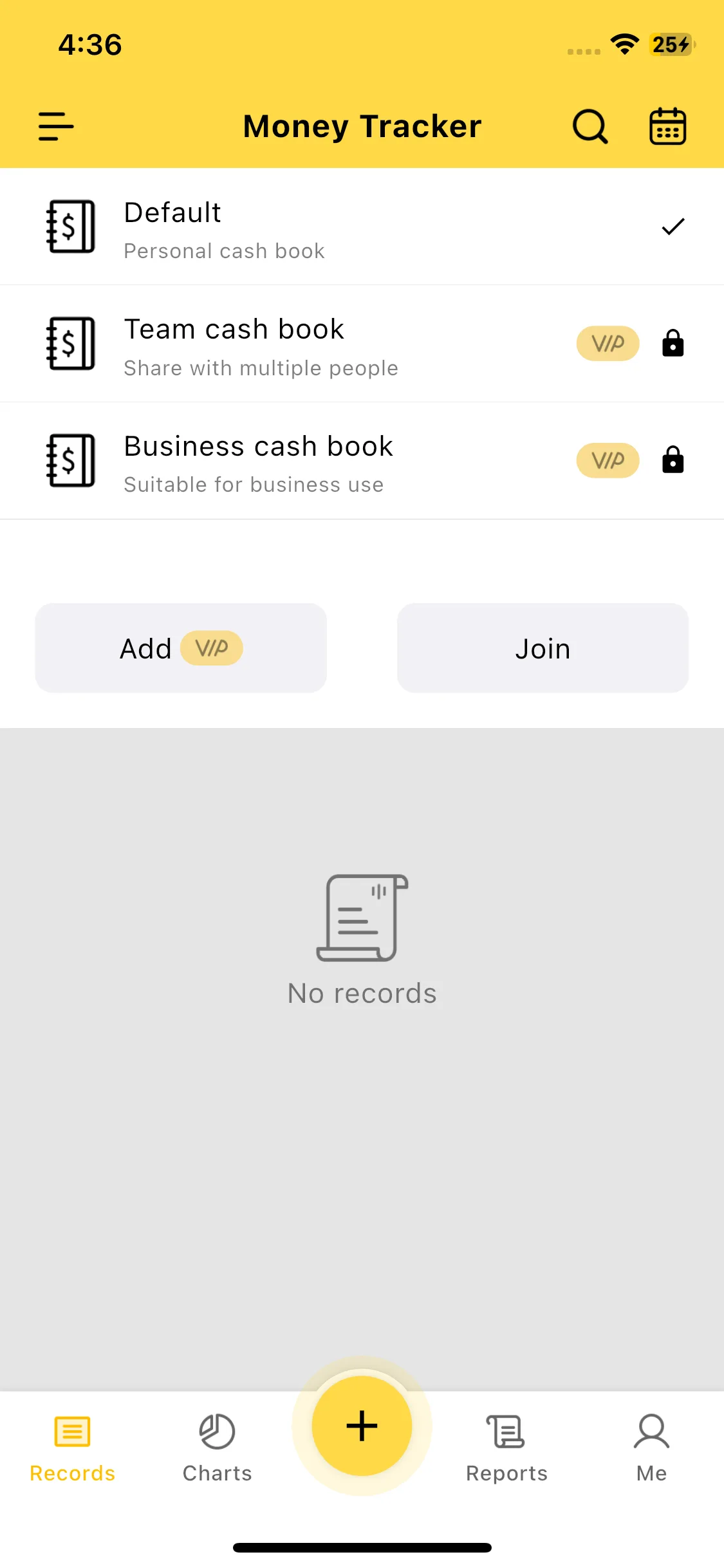Add a new record with plus button
This screenshot has width=724, height=1568.
pyautogui.click(x=362, y=1426)
